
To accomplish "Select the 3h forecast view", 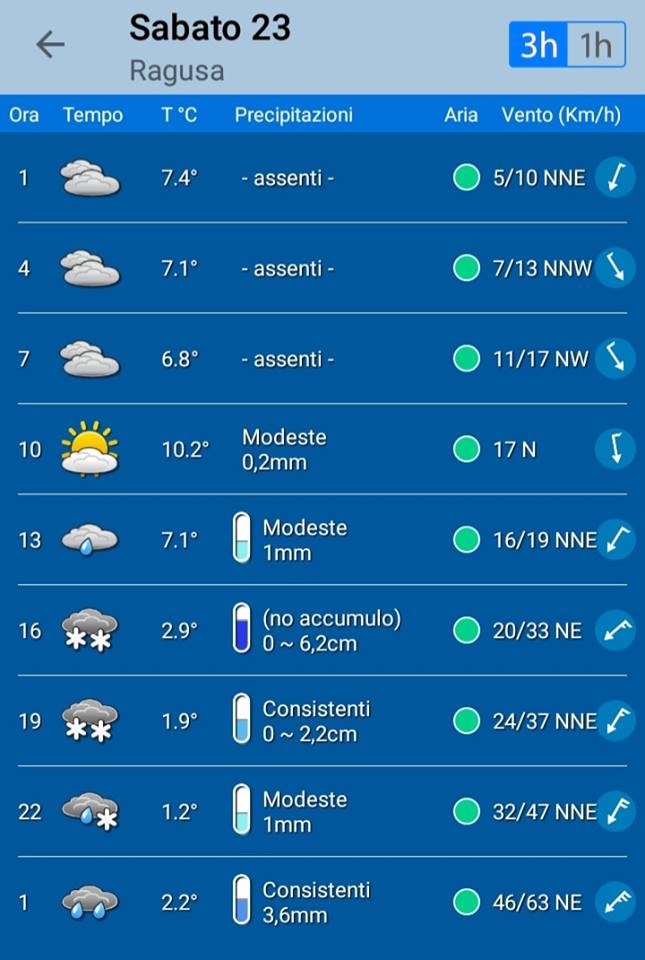I will pos(539,46).
